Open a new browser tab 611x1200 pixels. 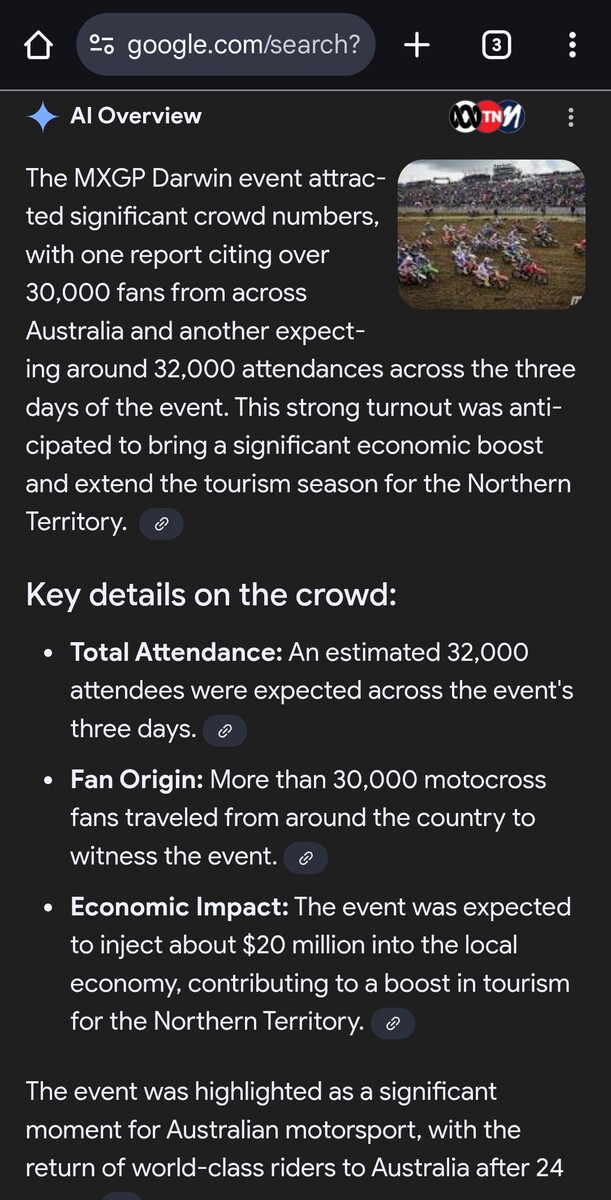(x=417, y=45)
